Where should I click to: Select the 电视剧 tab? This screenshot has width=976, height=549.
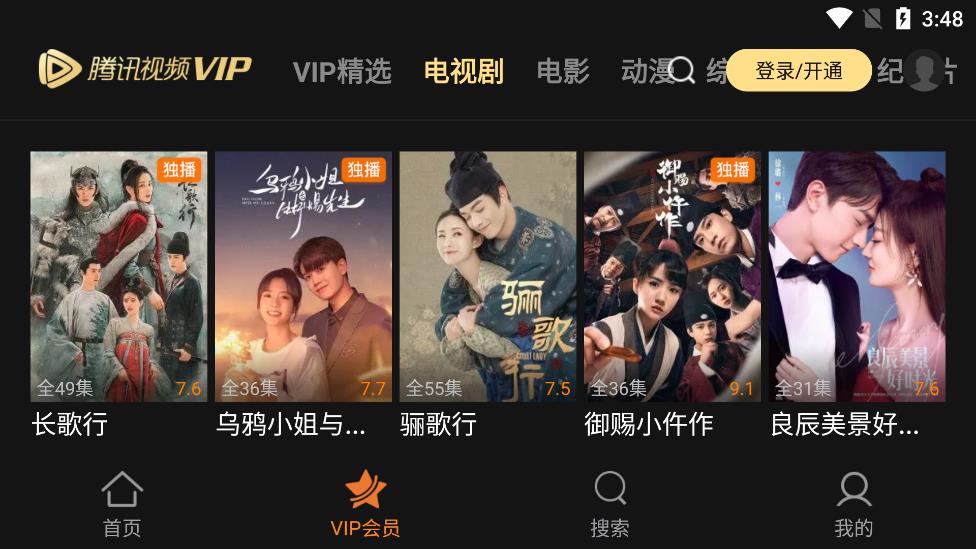(463, 71)
